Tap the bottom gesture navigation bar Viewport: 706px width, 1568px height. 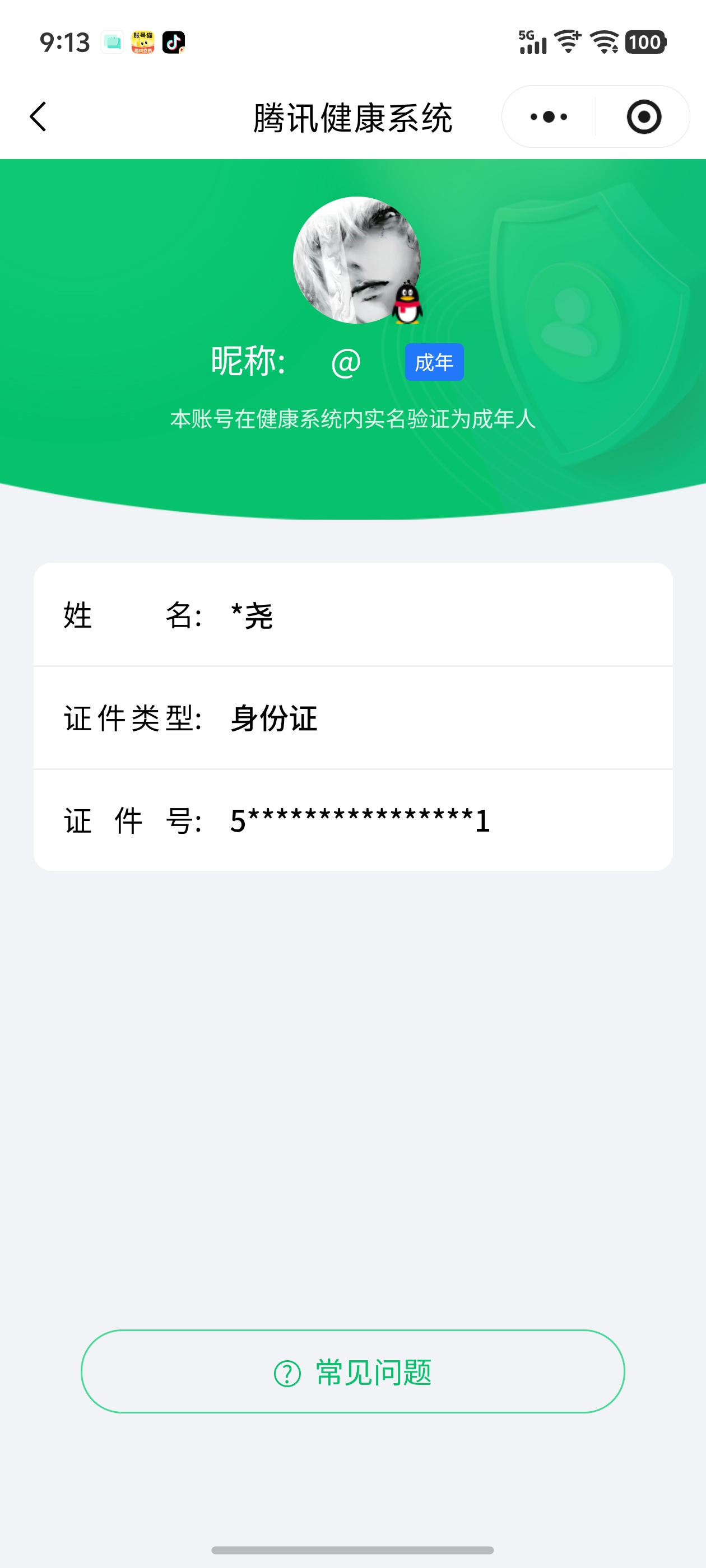[x=354, y=1550]
